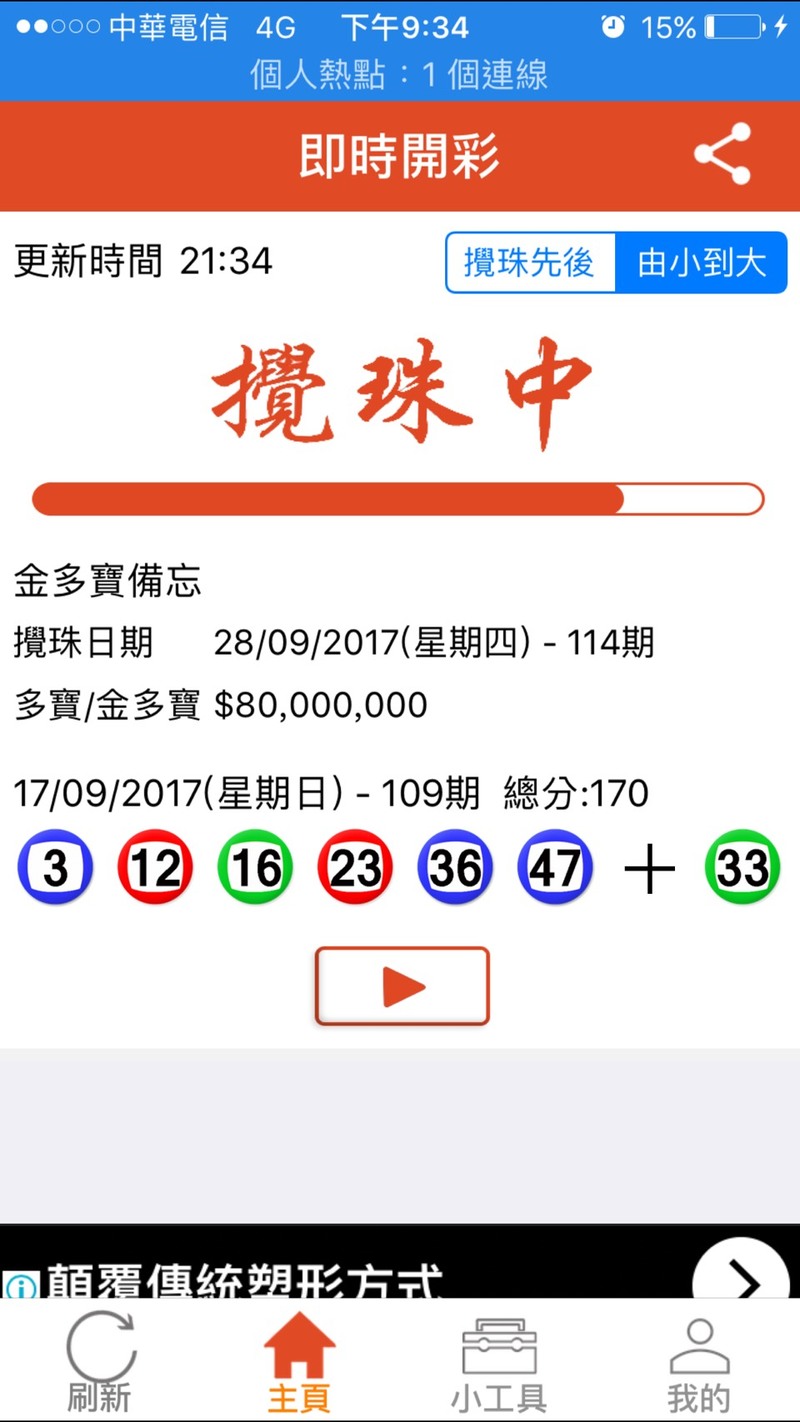Play the previous draw video
The image size is (800, 1422).
[x=402, y=987]
